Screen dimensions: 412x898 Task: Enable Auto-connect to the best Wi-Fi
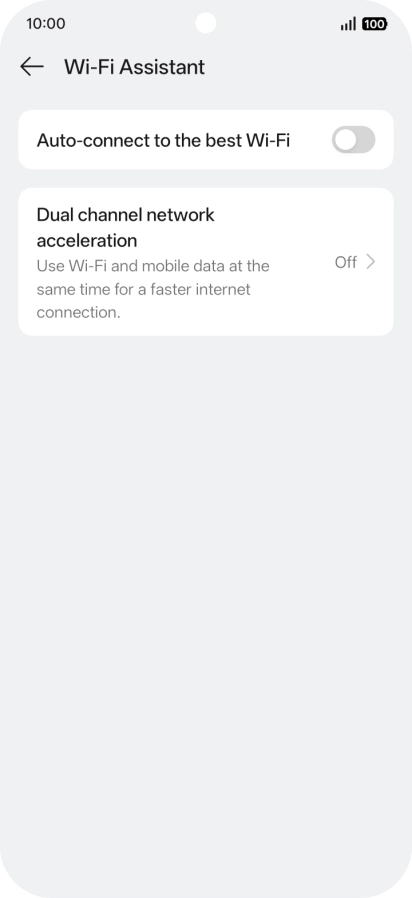(x=354, y=140)
